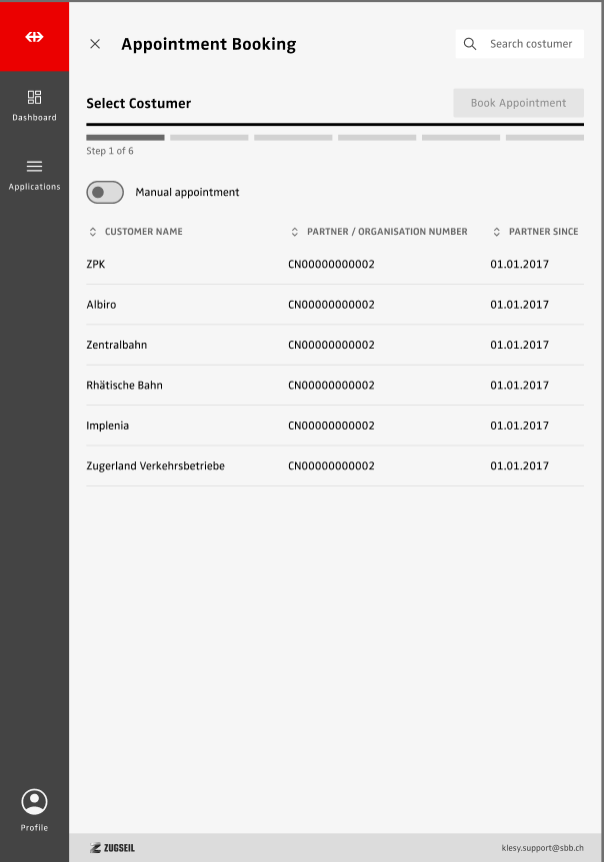
Task: Select customer Albiro
Action: 101,305
